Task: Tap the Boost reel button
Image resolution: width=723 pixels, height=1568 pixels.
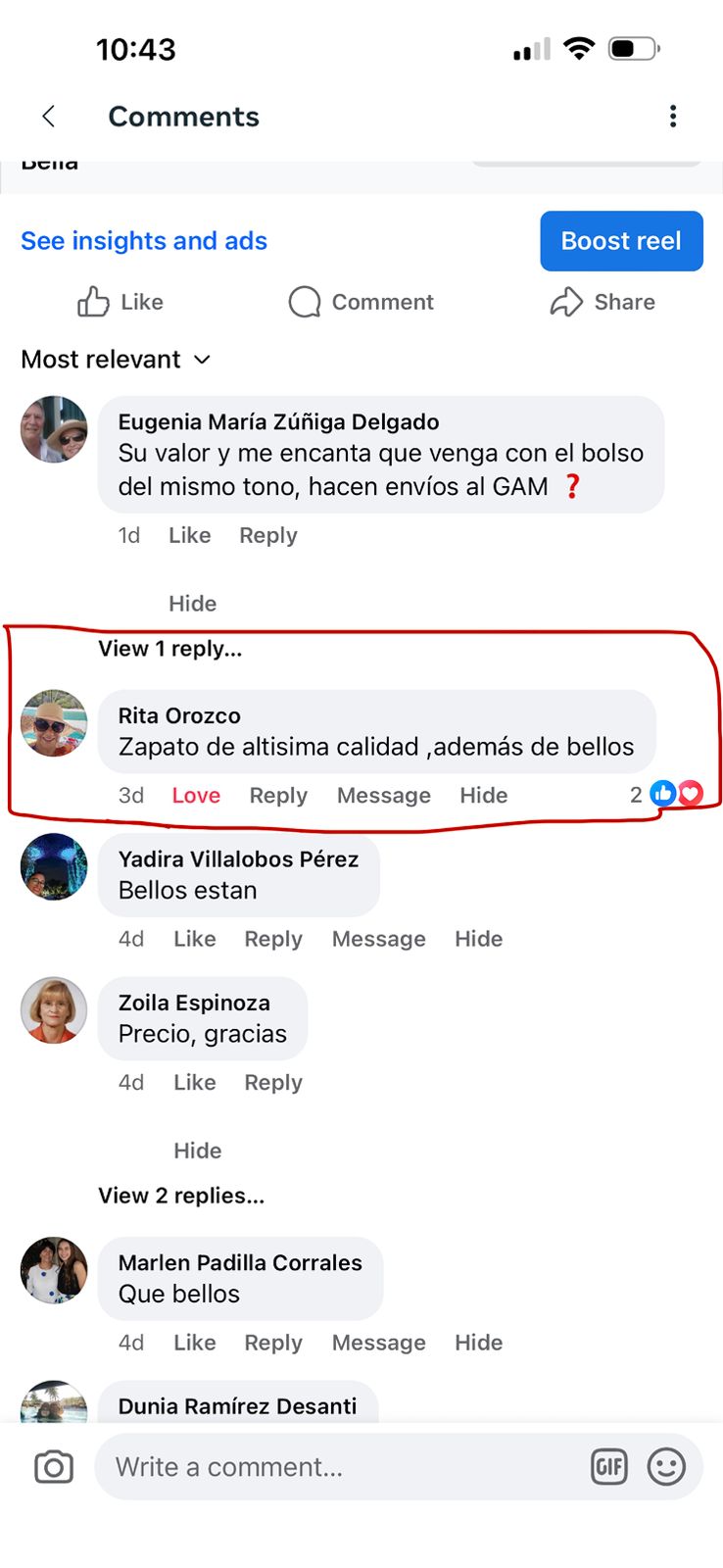Action: [x=621, y=241]
